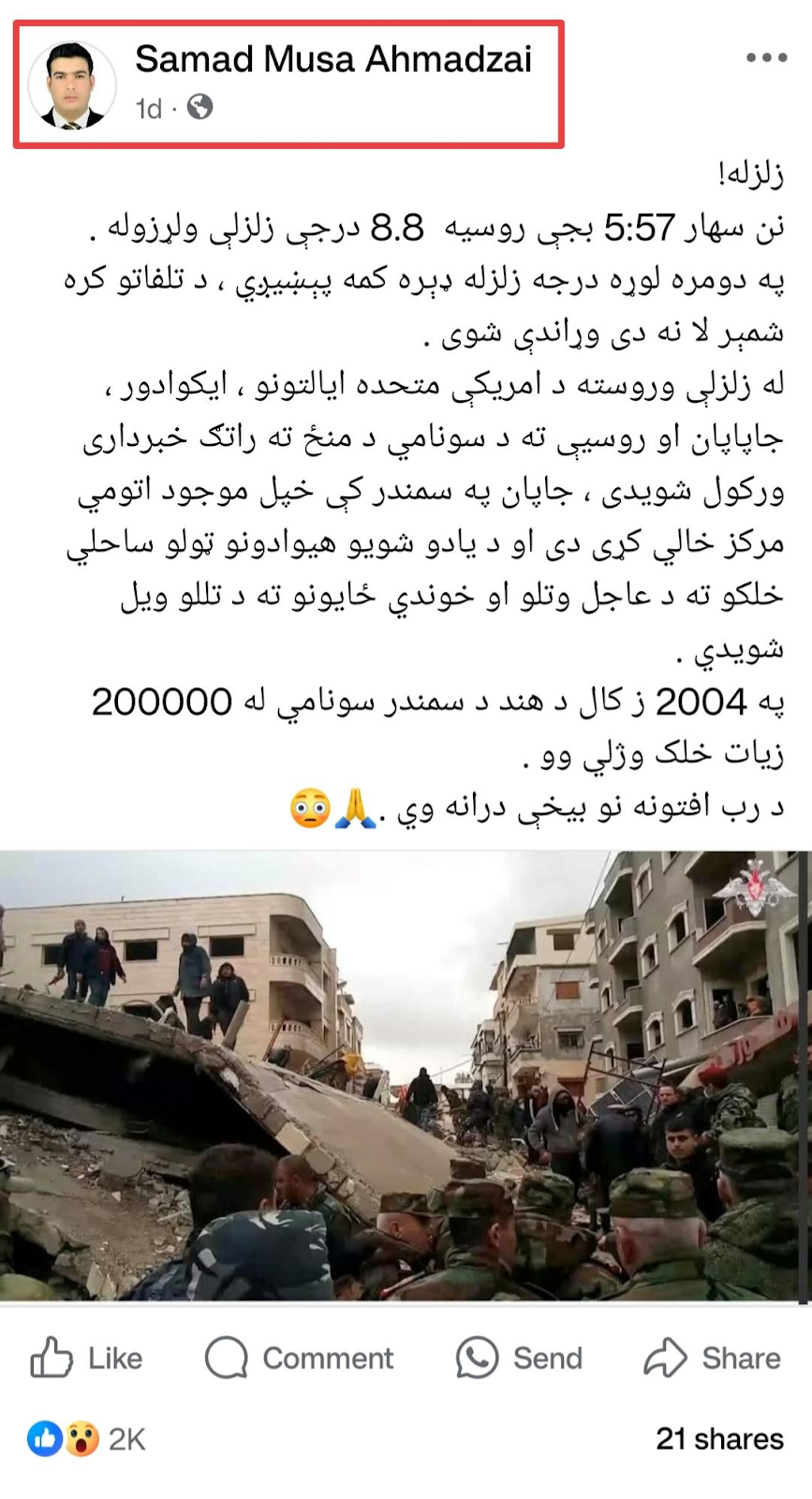Open the earthquake rubble photo

point(406,1076)
